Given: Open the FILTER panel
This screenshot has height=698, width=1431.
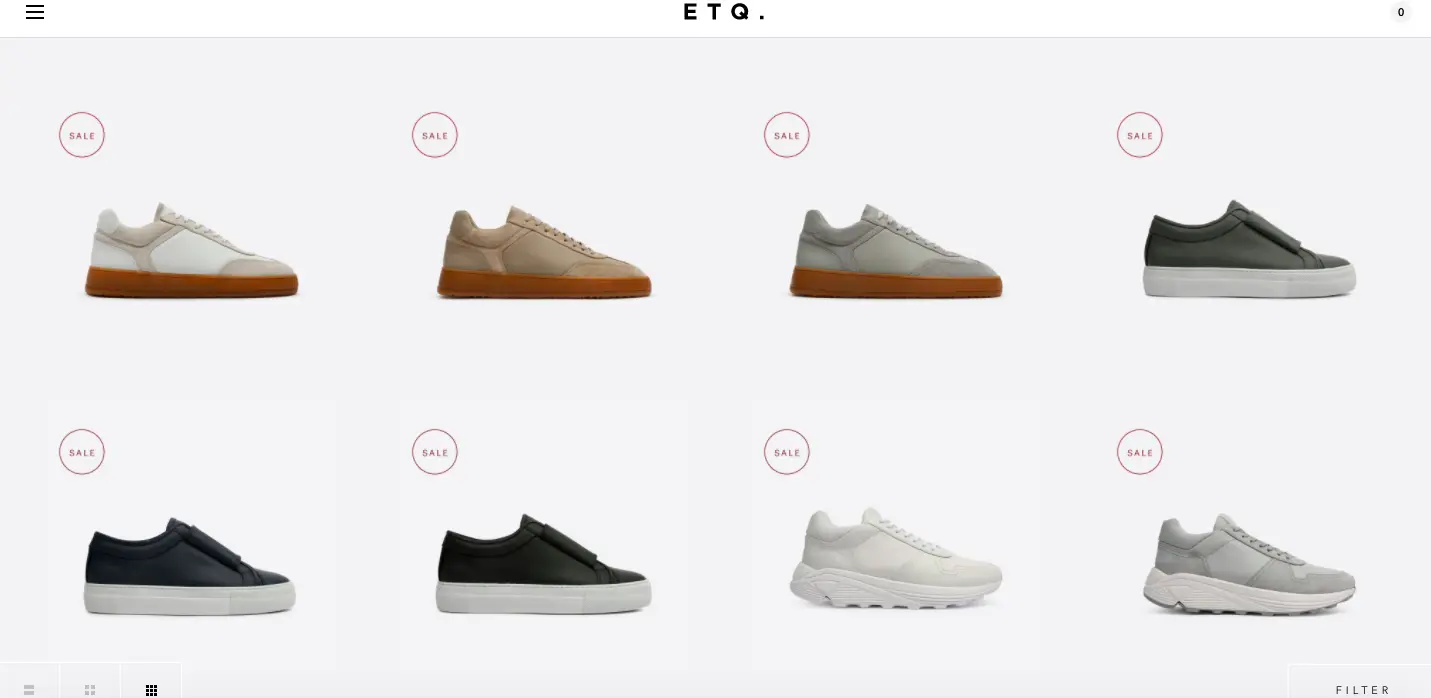Looking at the screenshot, I should (1362, 689).
